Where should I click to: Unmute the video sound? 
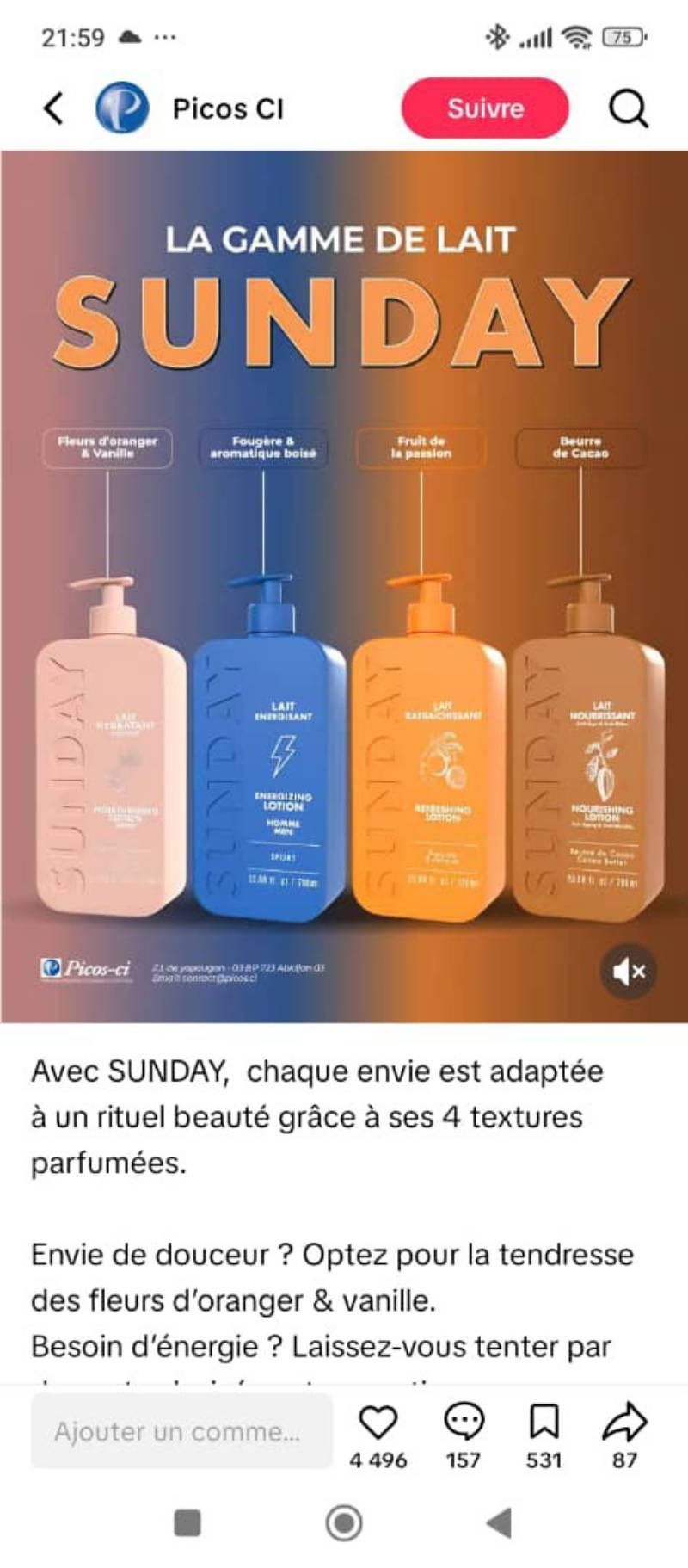coord(629,972)
